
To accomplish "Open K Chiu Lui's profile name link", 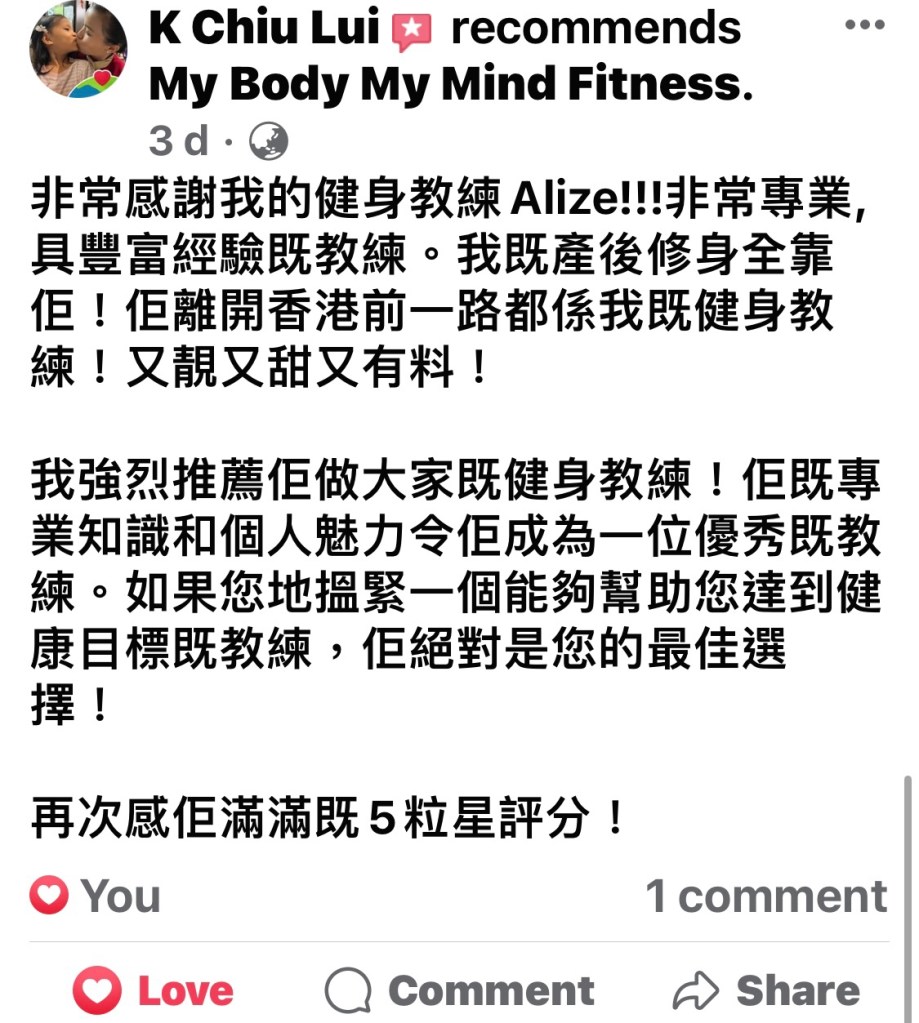I will [263, 29].
